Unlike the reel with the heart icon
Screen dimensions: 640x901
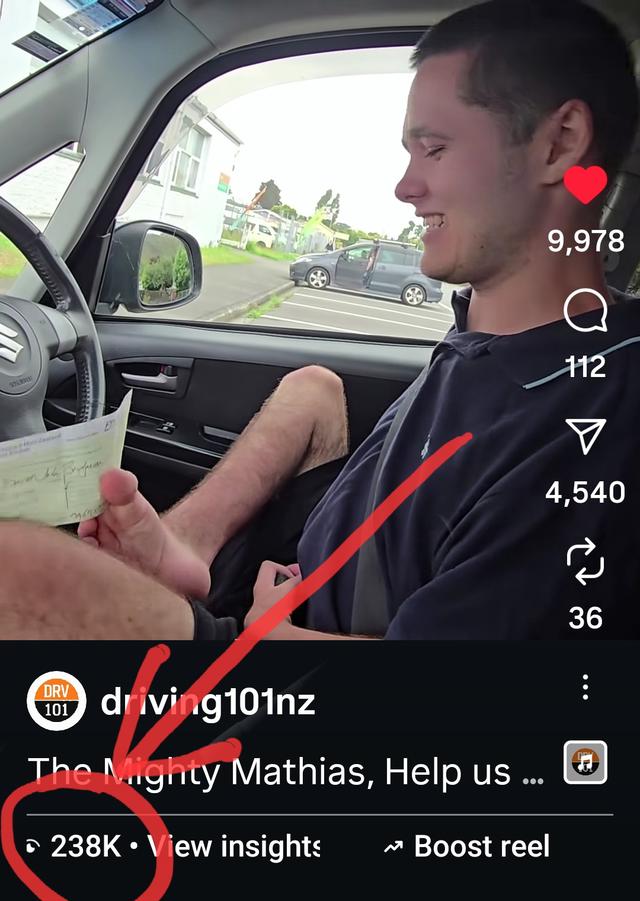coord(585,186)
